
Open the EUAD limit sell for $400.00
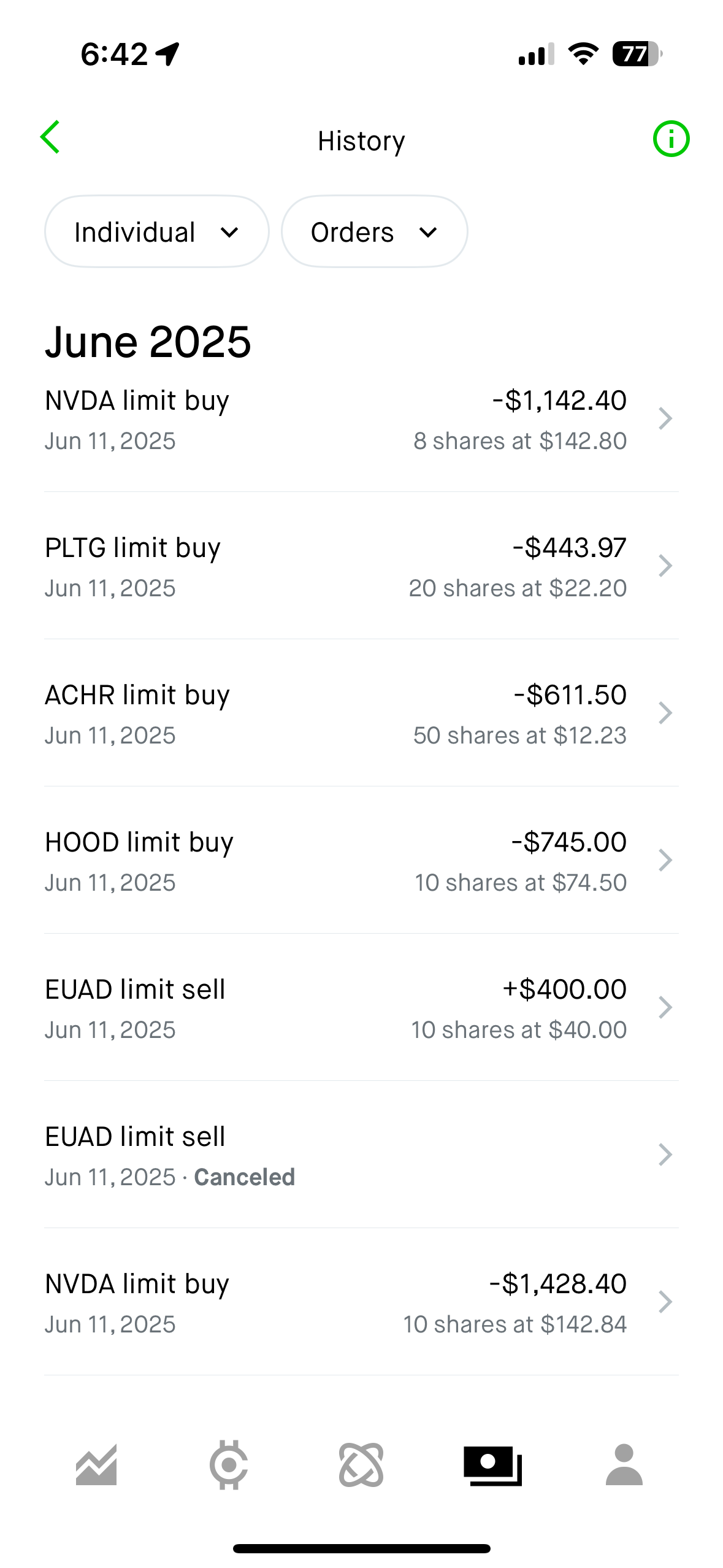(x=361, y=1009)
